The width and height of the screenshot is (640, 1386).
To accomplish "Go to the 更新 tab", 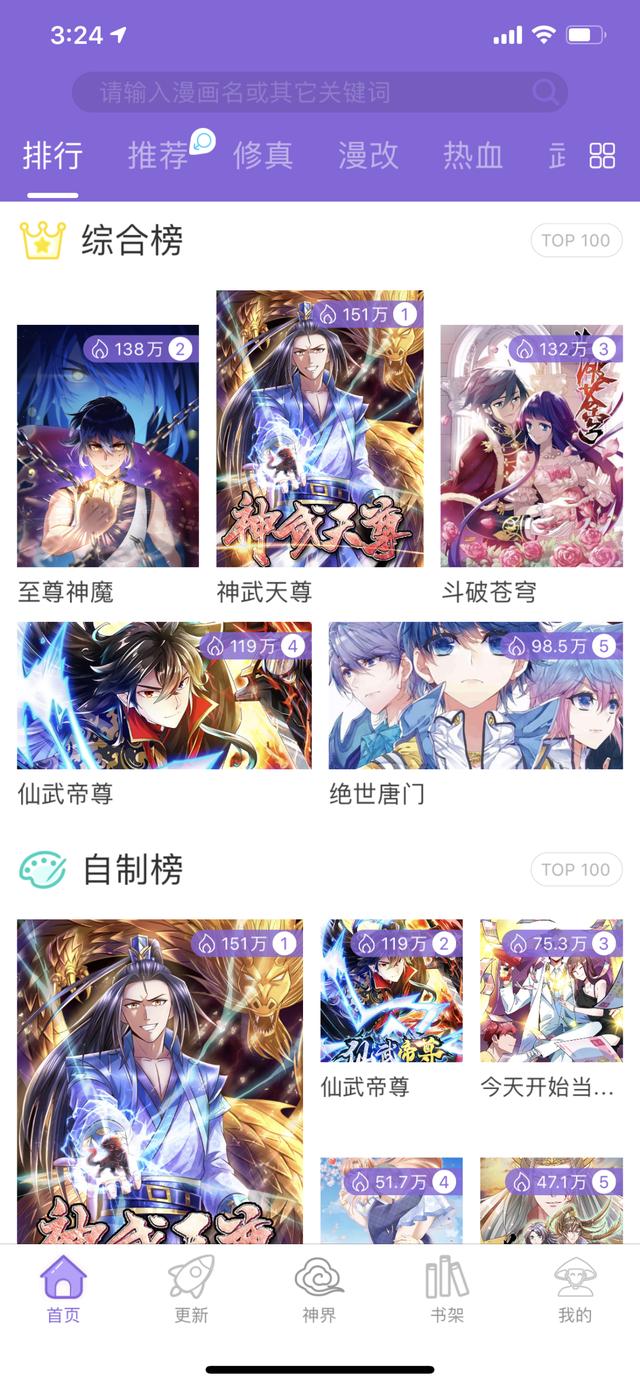I will [191, 1291].
